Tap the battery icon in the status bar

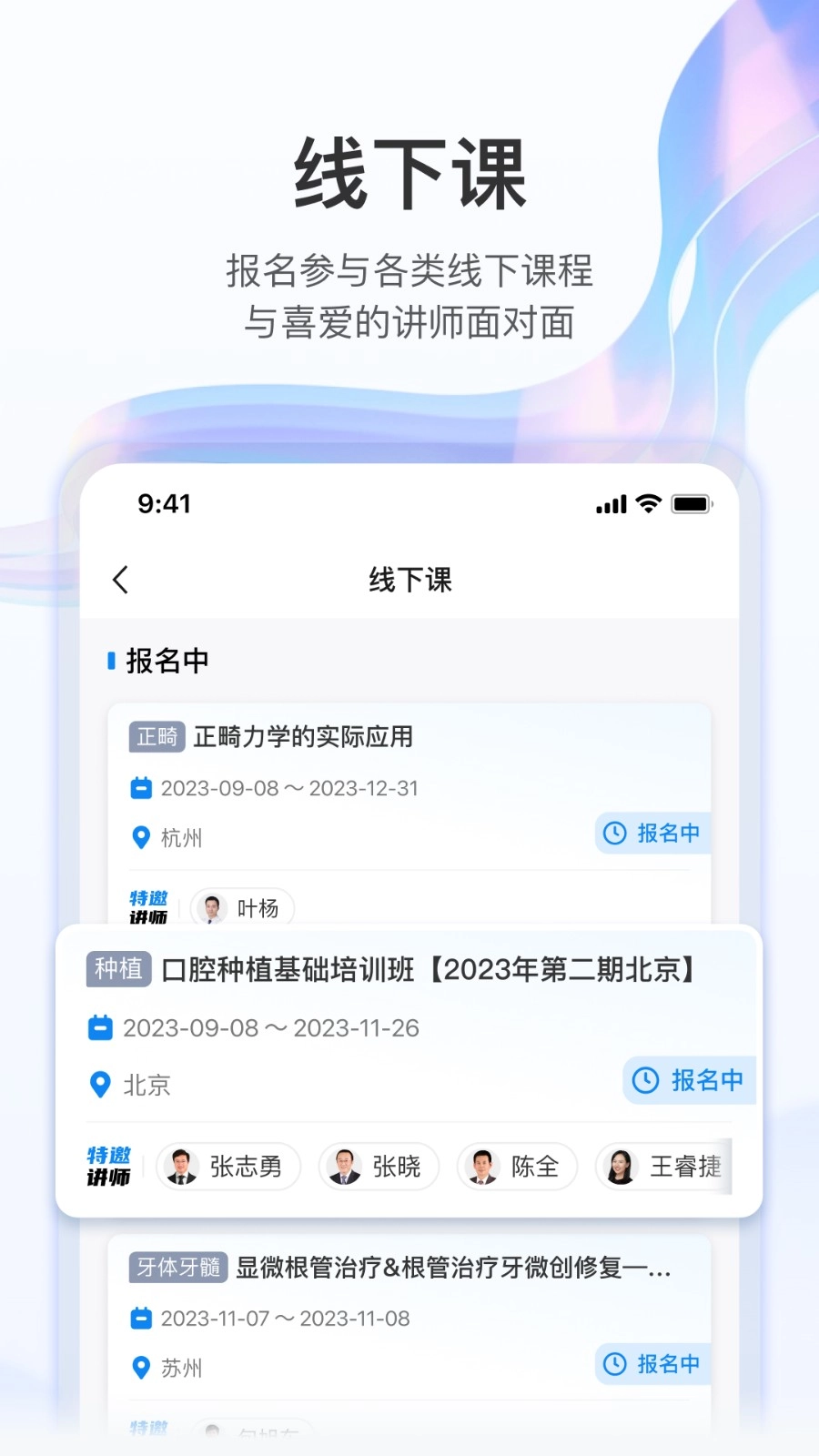click(x=690, y=503)
